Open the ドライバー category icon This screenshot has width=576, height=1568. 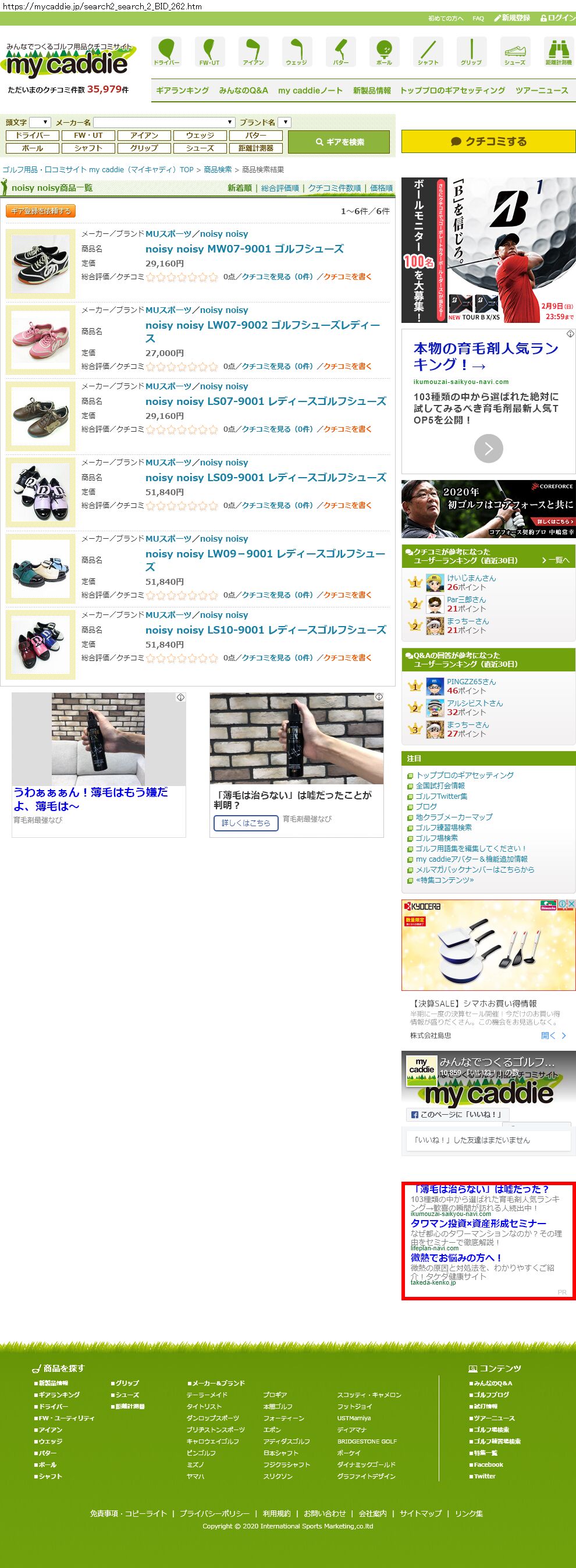coord(166,51)
